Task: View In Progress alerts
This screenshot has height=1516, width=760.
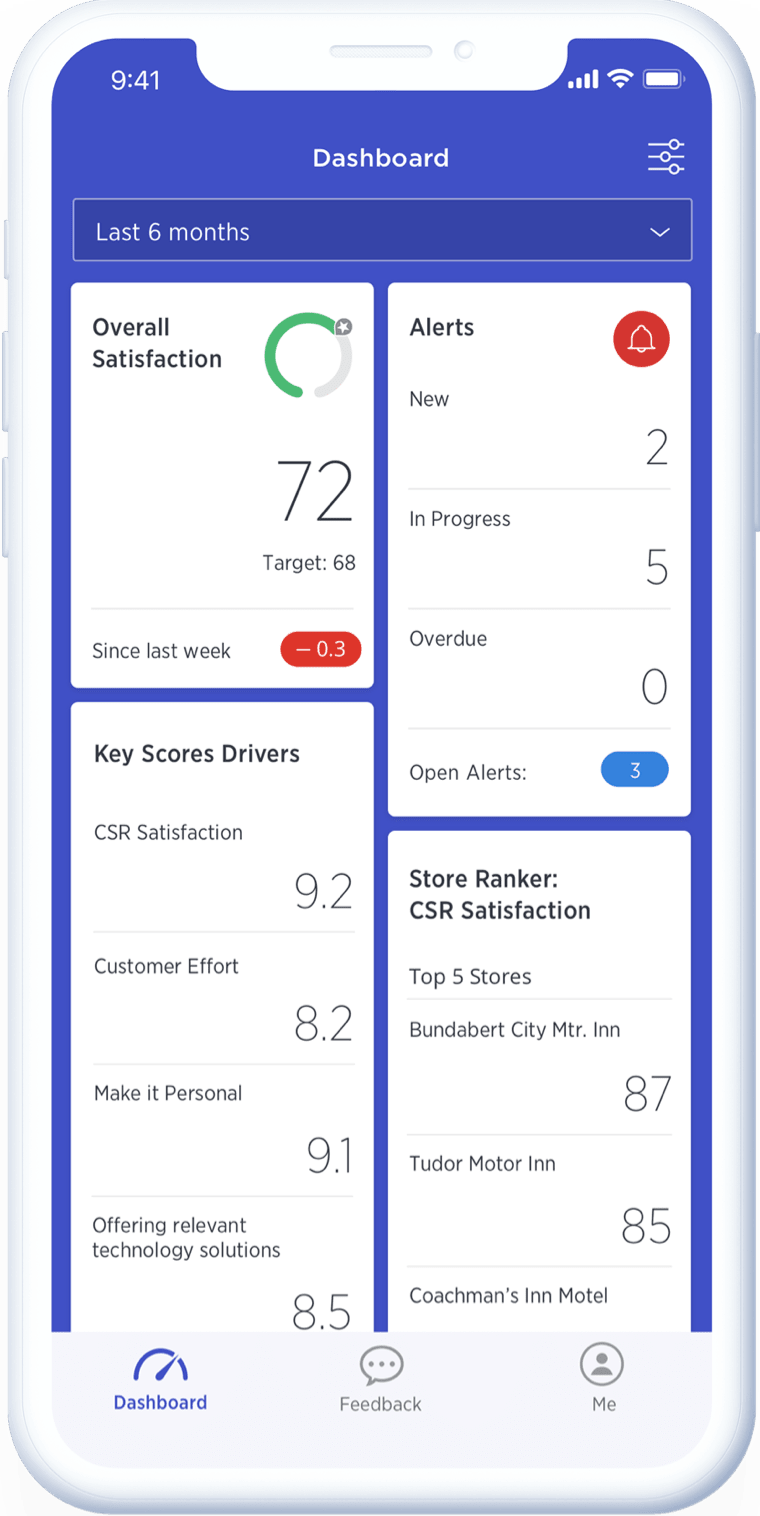Action: pos(539,548)
